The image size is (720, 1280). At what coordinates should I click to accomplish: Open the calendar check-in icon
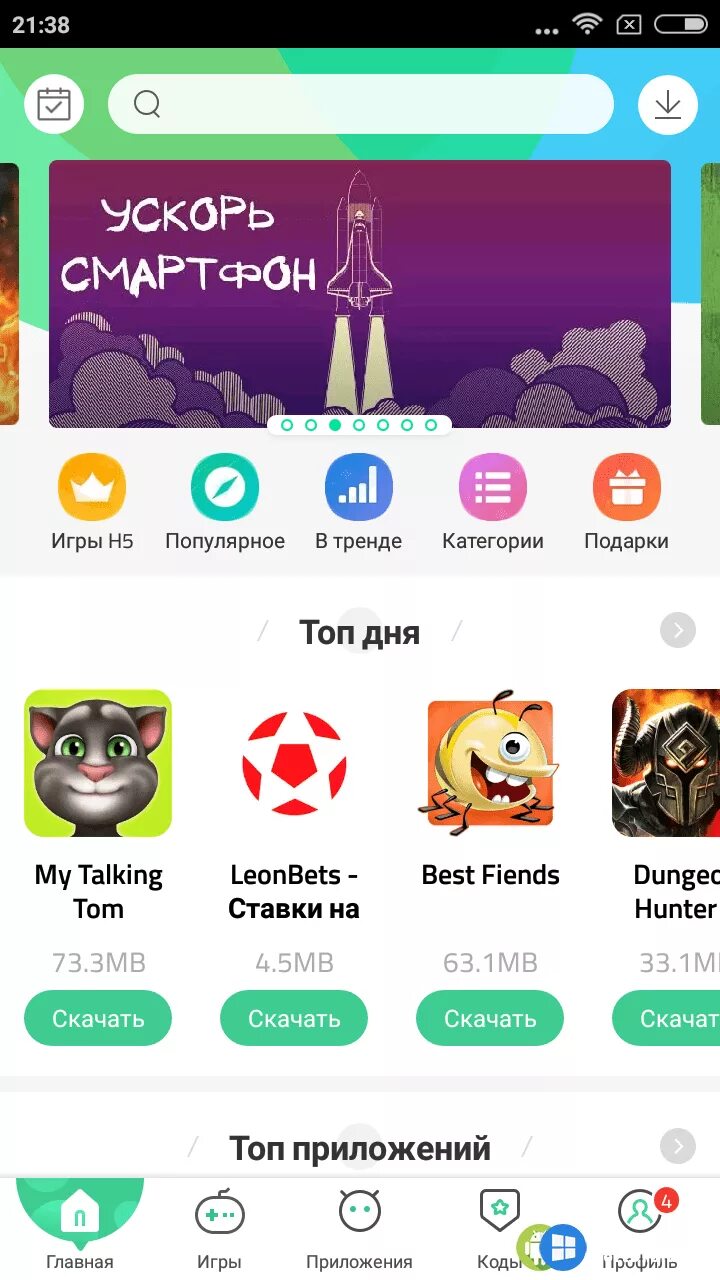click(x=54, y=104)
